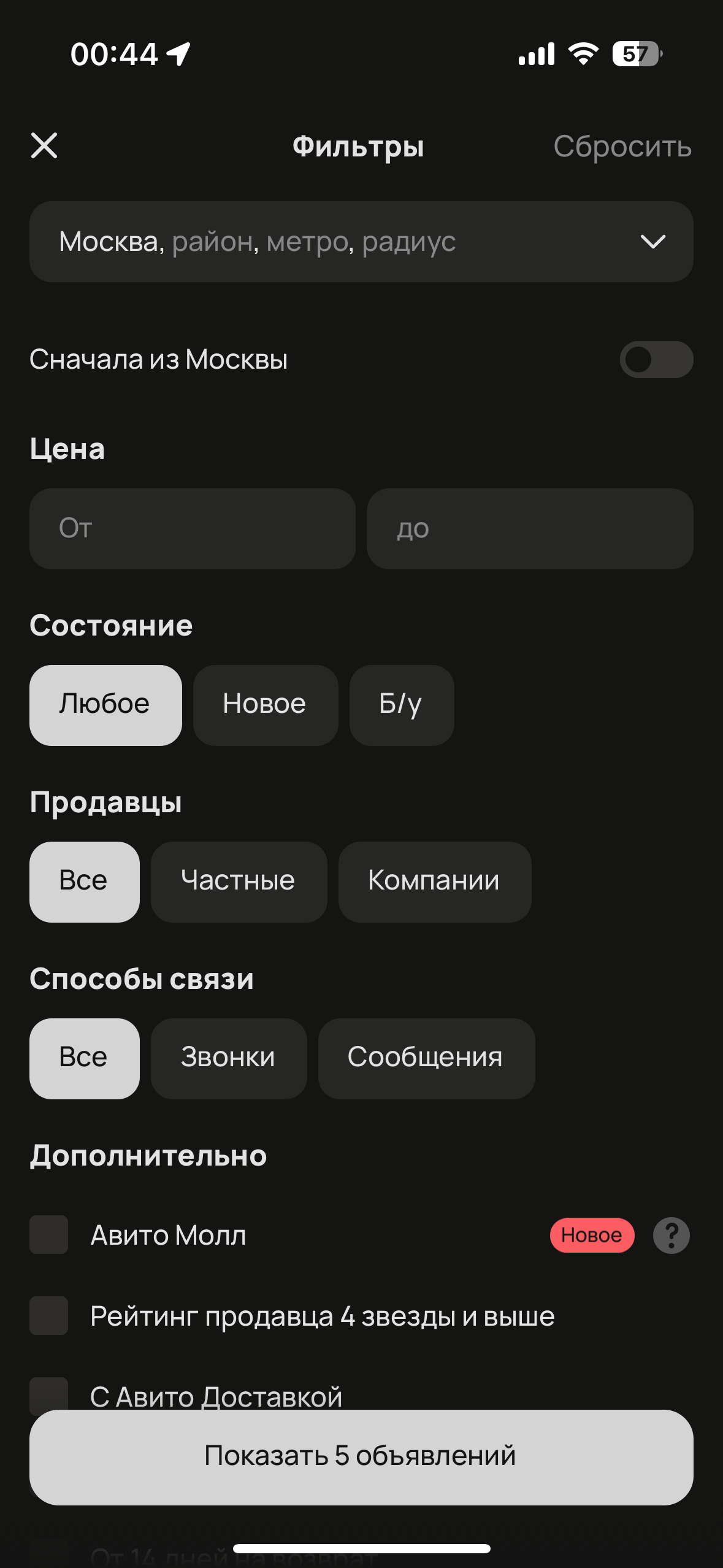Open the Москва location dropdown
The height and width of the screenshot is (1568, 723).
[x=361, y=242]
